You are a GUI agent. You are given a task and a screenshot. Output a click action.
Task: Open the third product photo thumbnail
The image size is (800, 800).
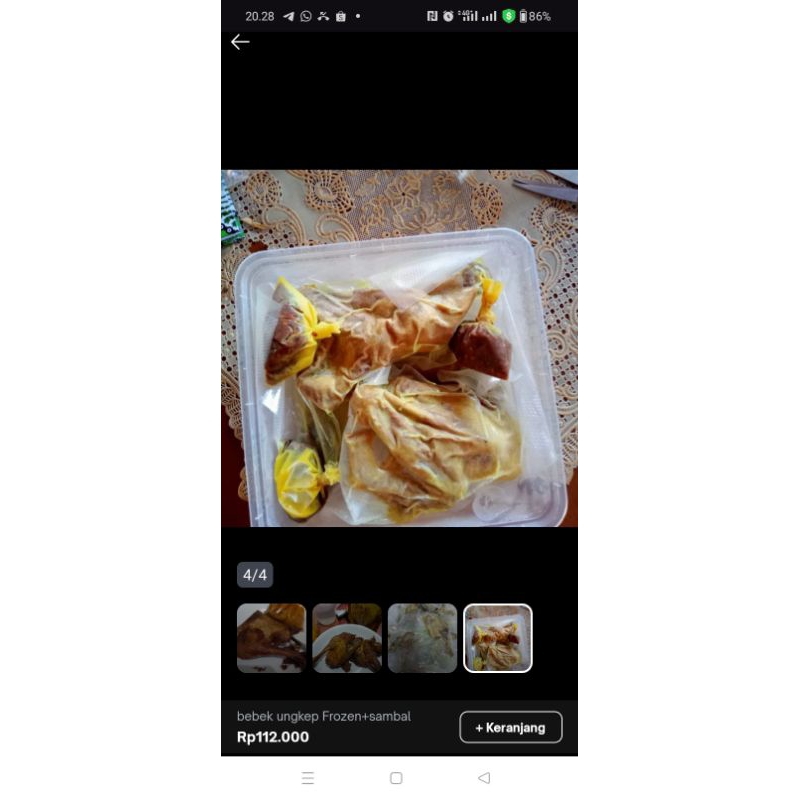(x=422, y=638)
